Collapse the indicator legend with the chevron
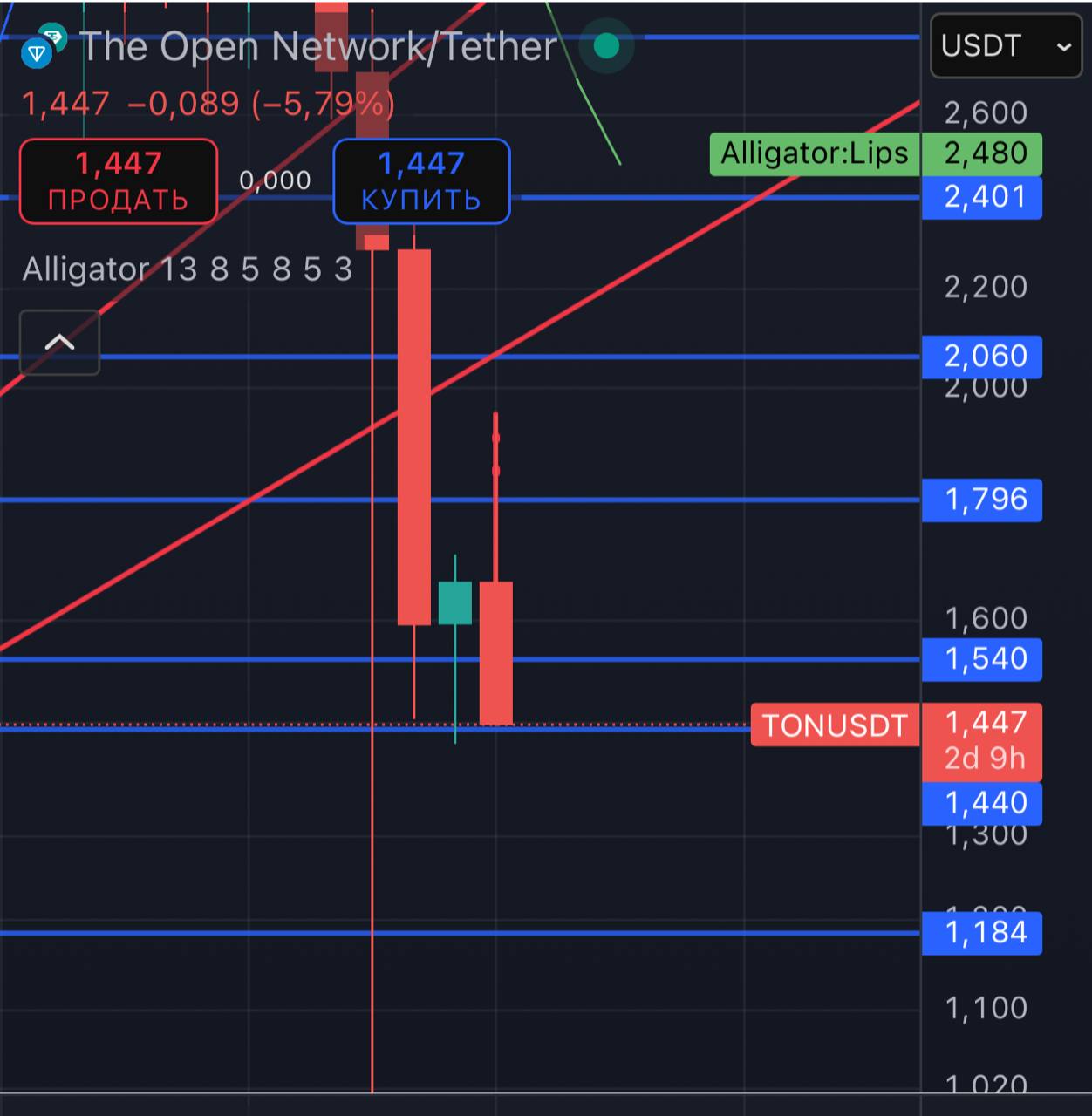 59,343
